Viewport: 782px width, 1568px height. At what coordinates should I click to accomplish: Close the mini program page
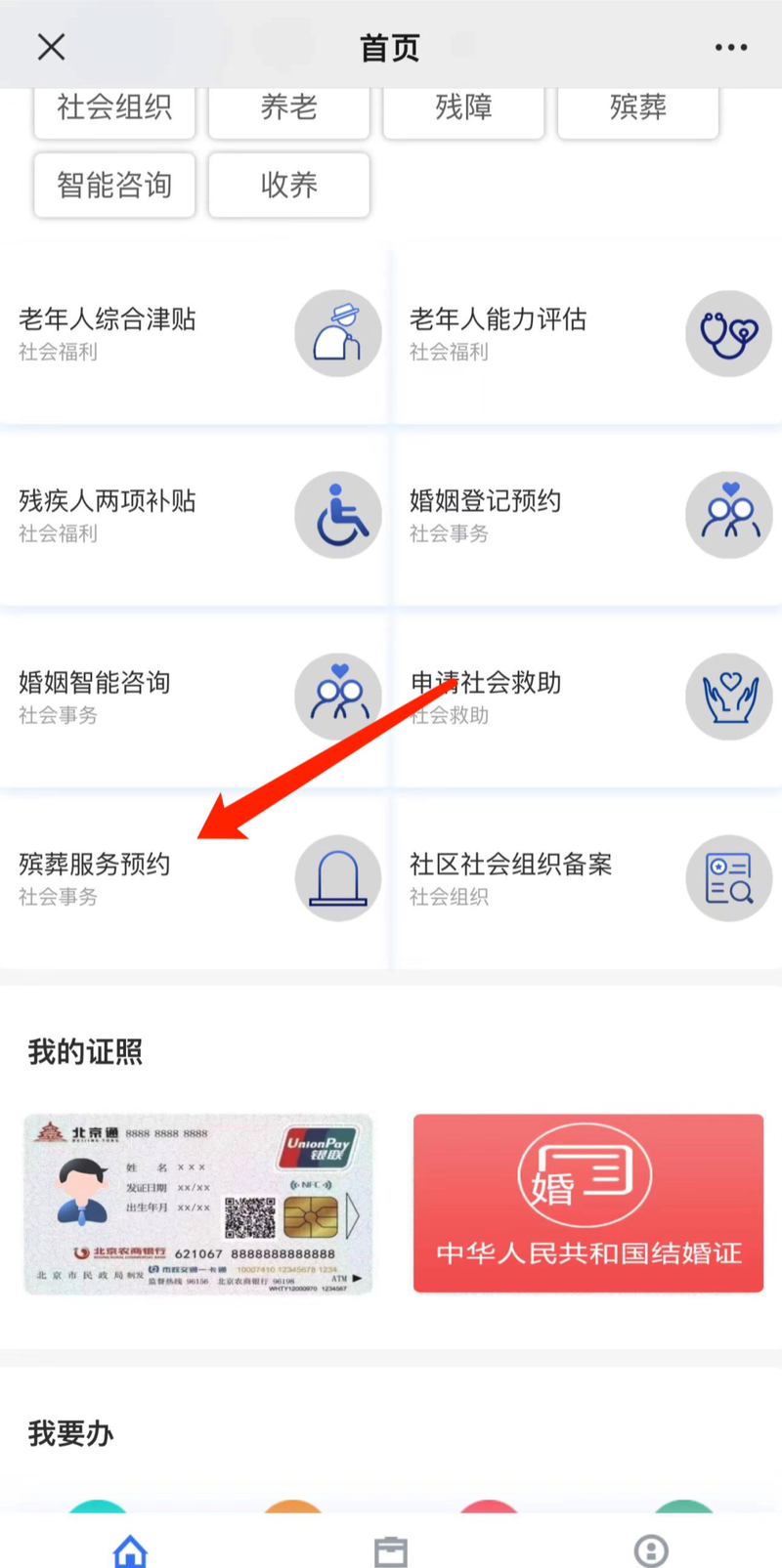click(51, 47)
